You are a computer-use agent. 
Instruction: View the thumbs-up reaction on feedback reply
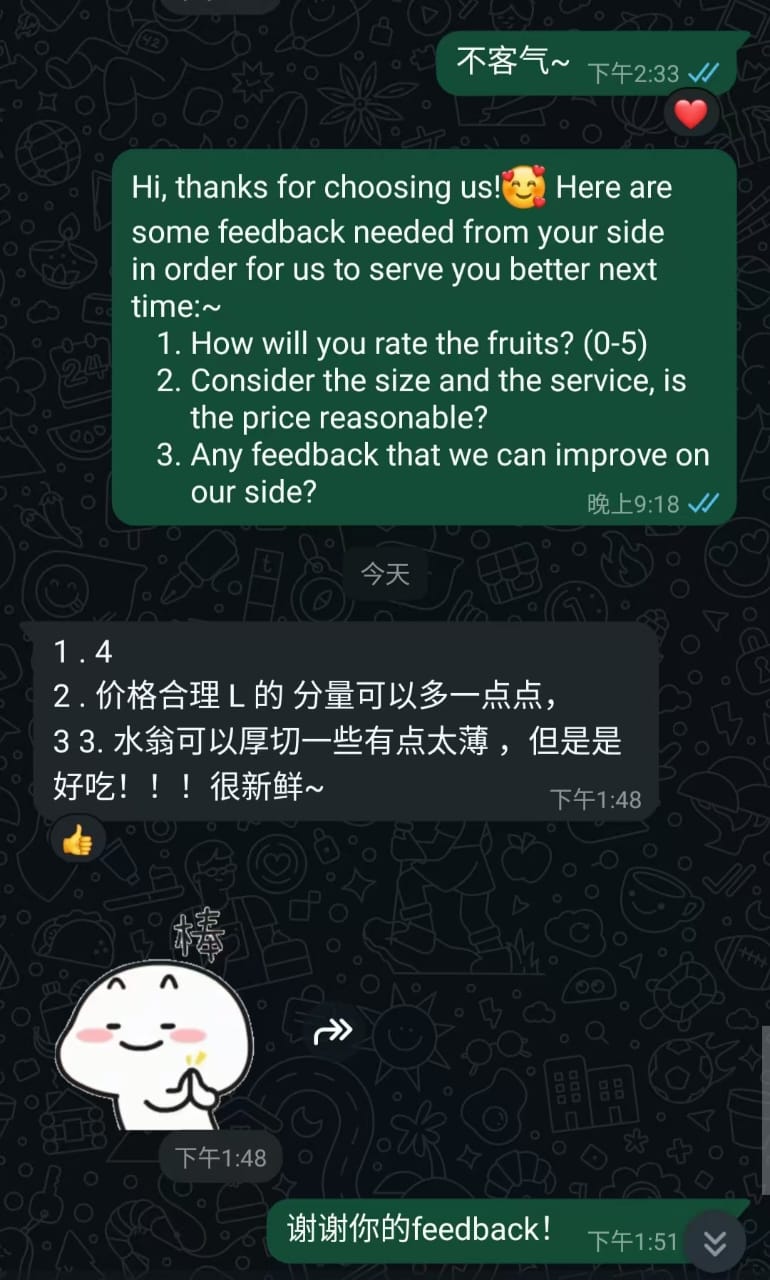77,841
